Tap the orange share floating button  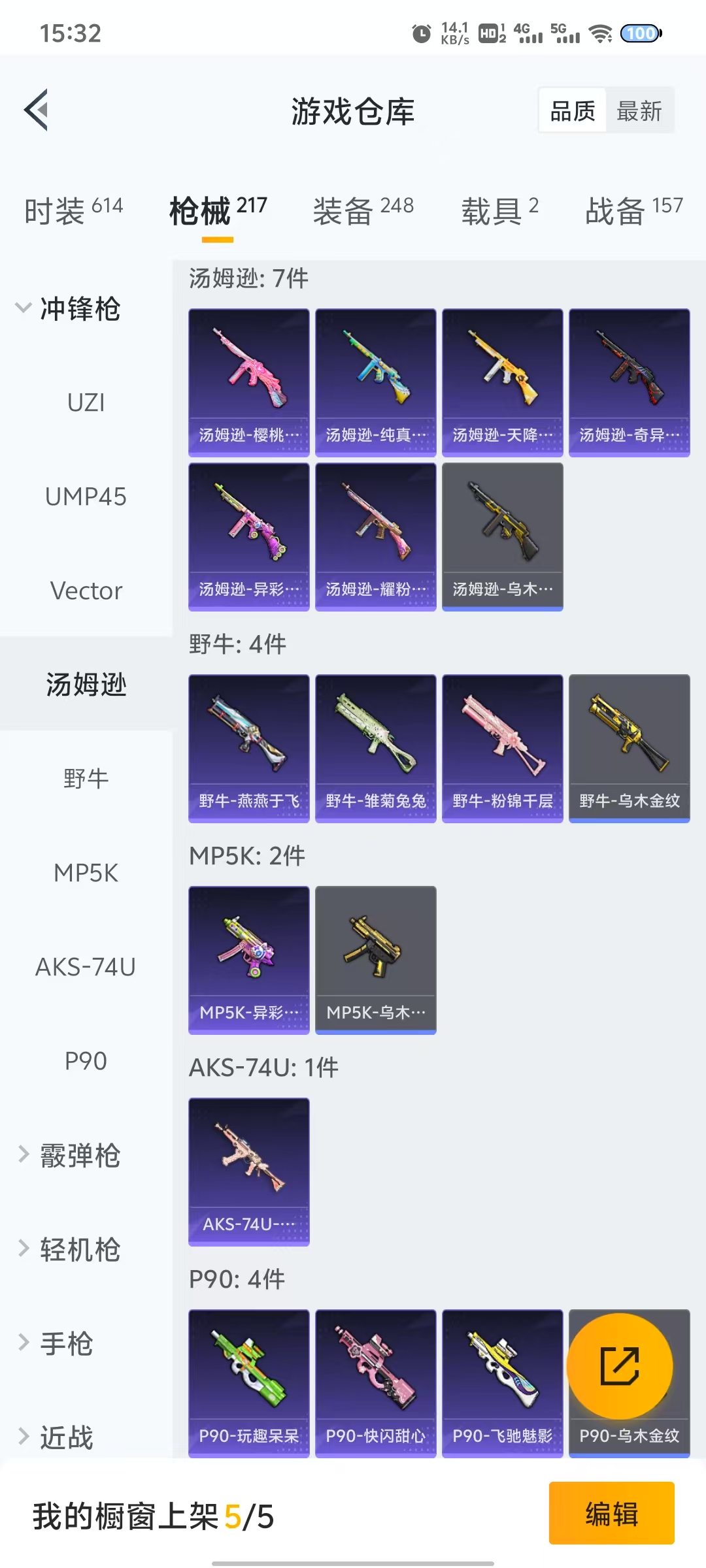(x=620, y=1365)
